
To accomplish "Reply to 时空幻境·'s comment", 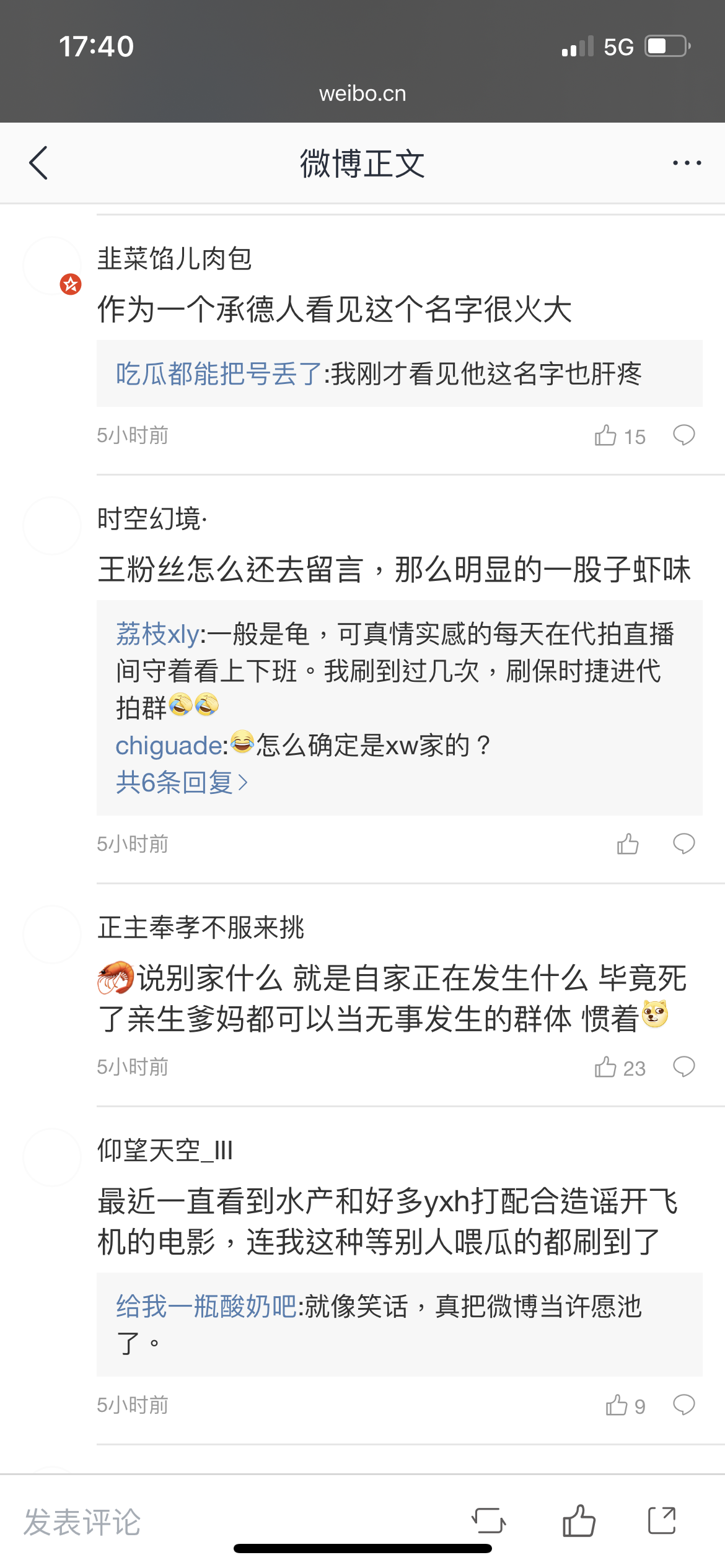I will click(x=684, y=844).
